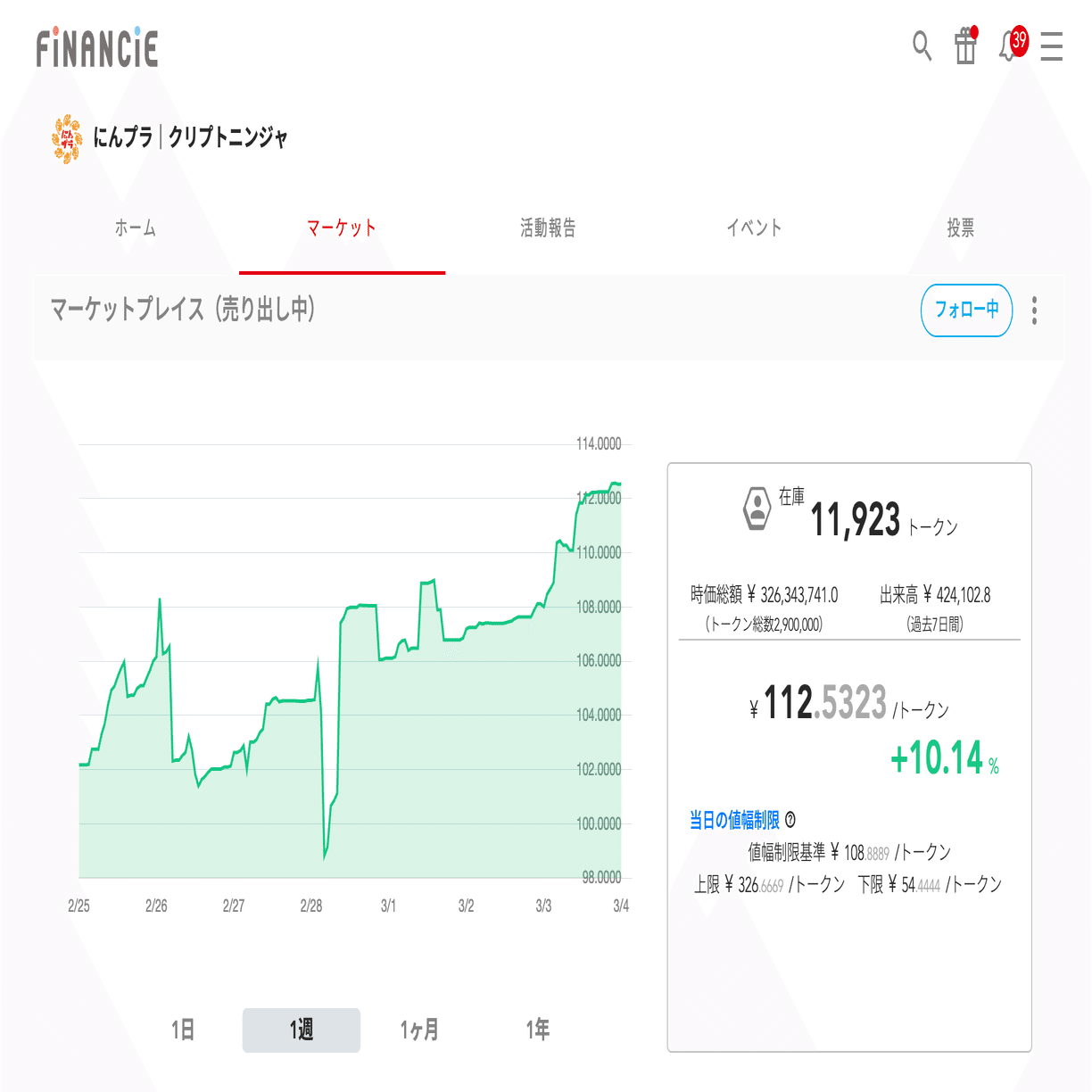1092x1092 pixels.
Task: Switch to the イベント tab
Action: point(754,228)
